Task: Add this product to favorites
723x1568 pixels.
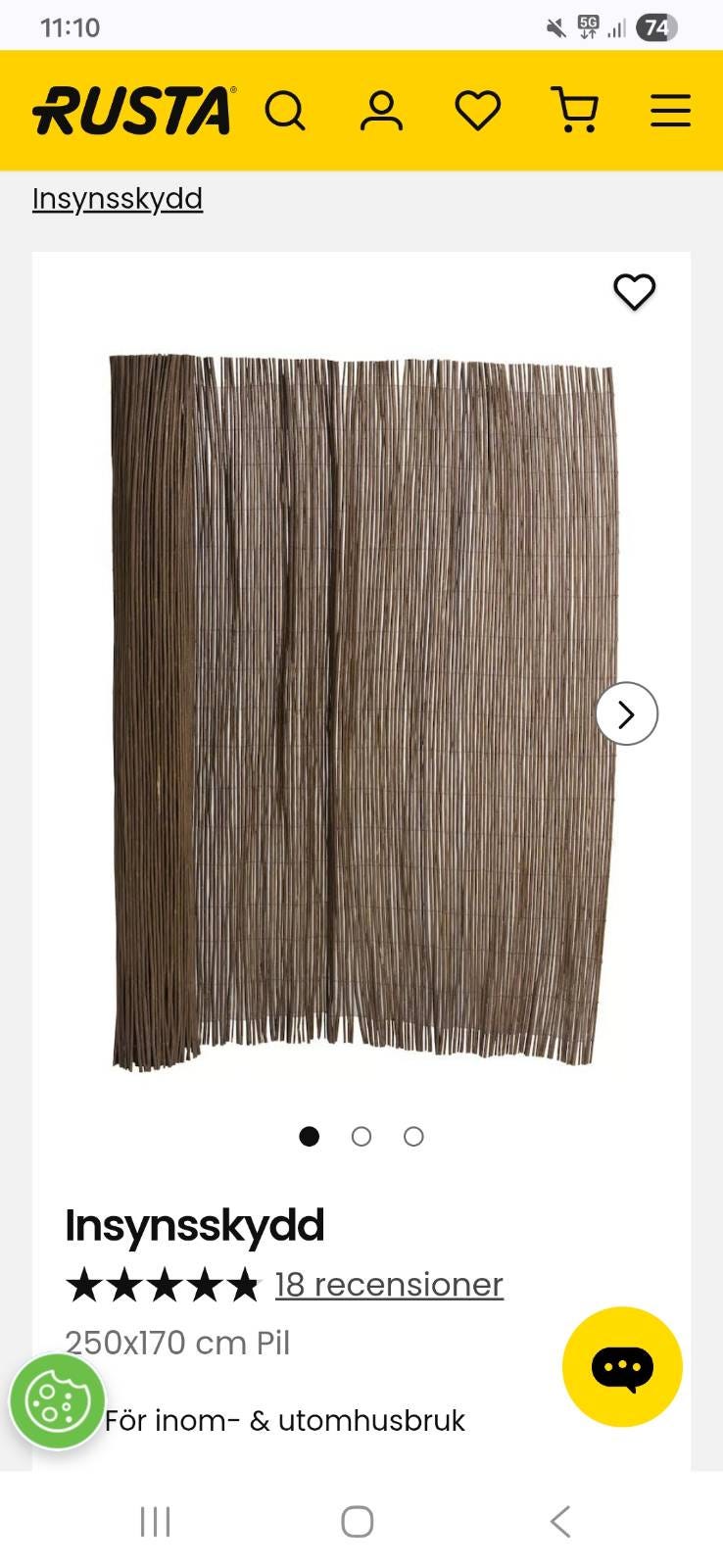Action: 635,292
